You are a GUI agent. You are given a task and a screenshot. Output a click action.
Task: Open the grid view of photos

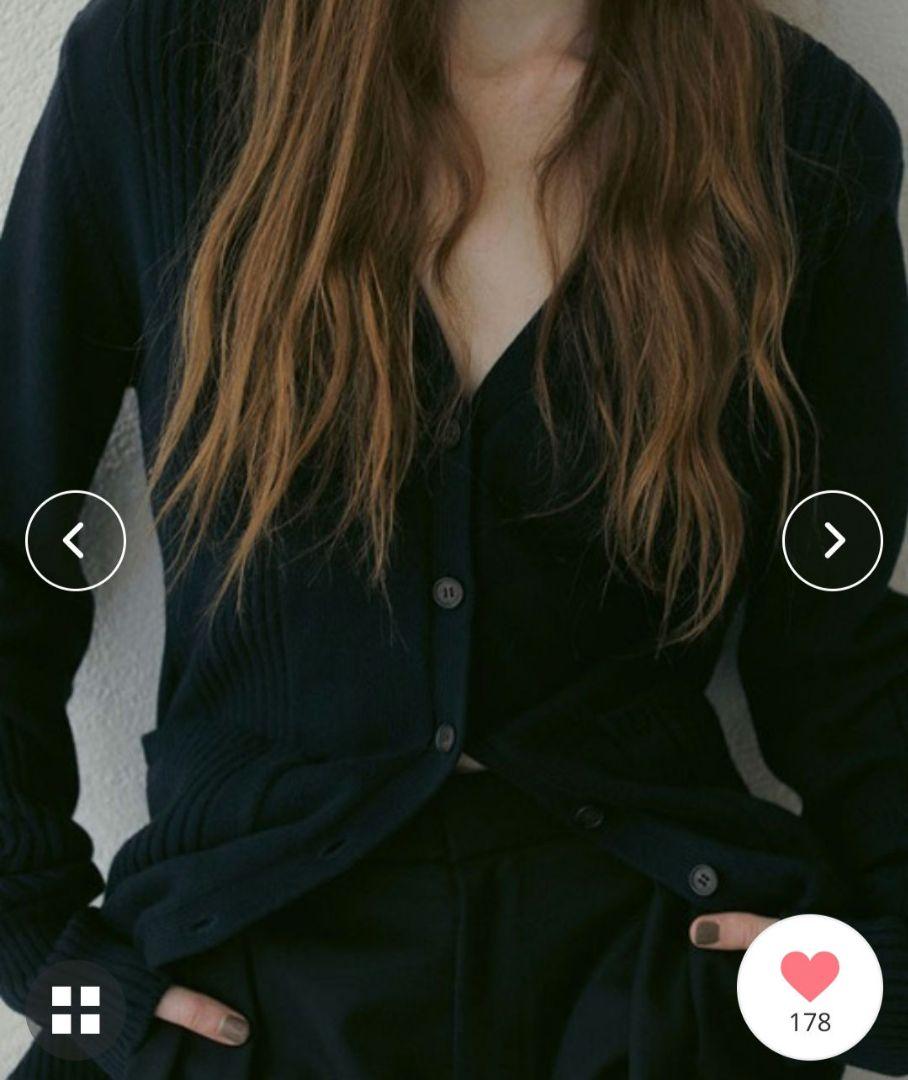click(76, 1009)
